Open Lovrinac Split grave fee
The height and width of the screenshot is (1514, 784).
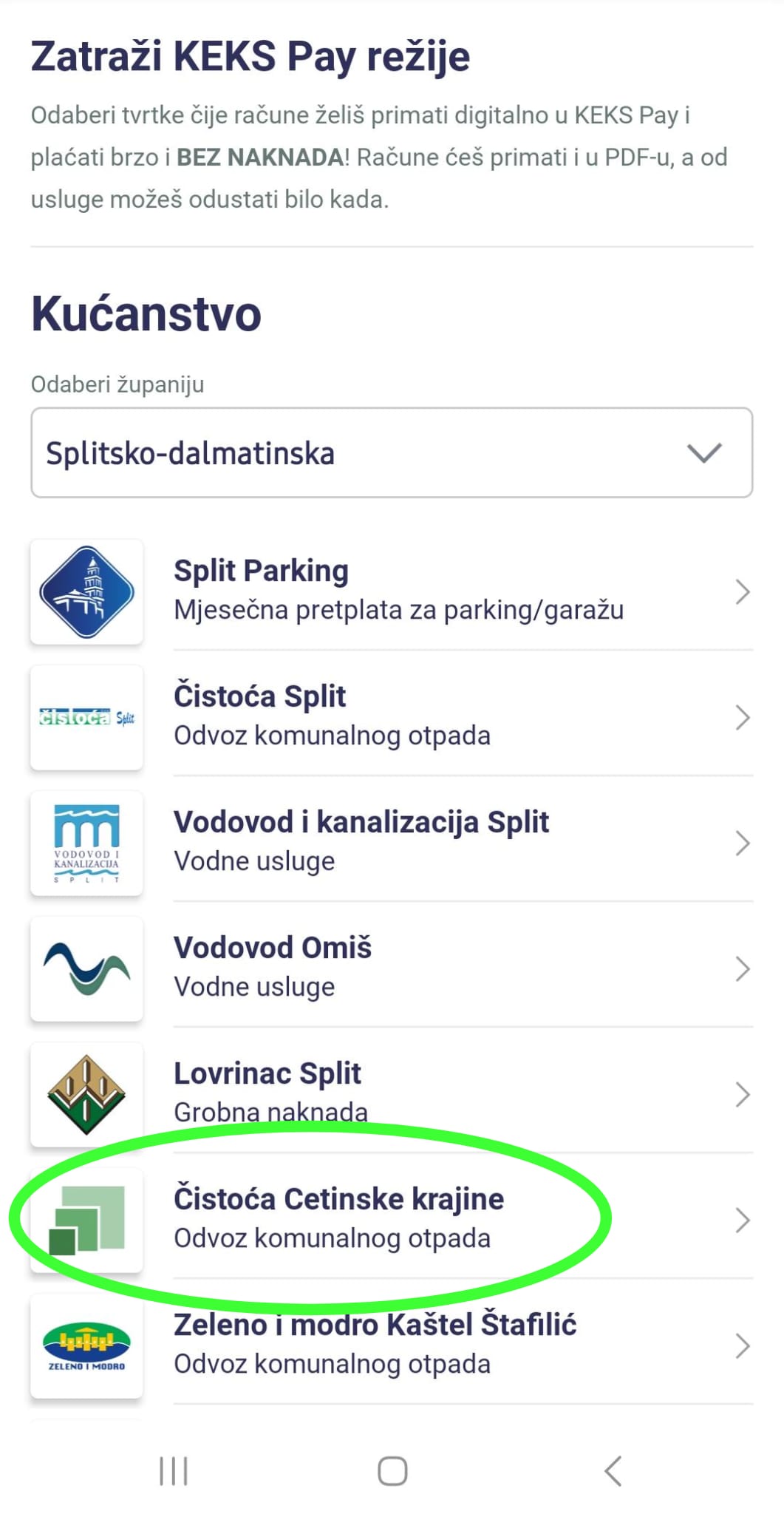point(392,1094)
